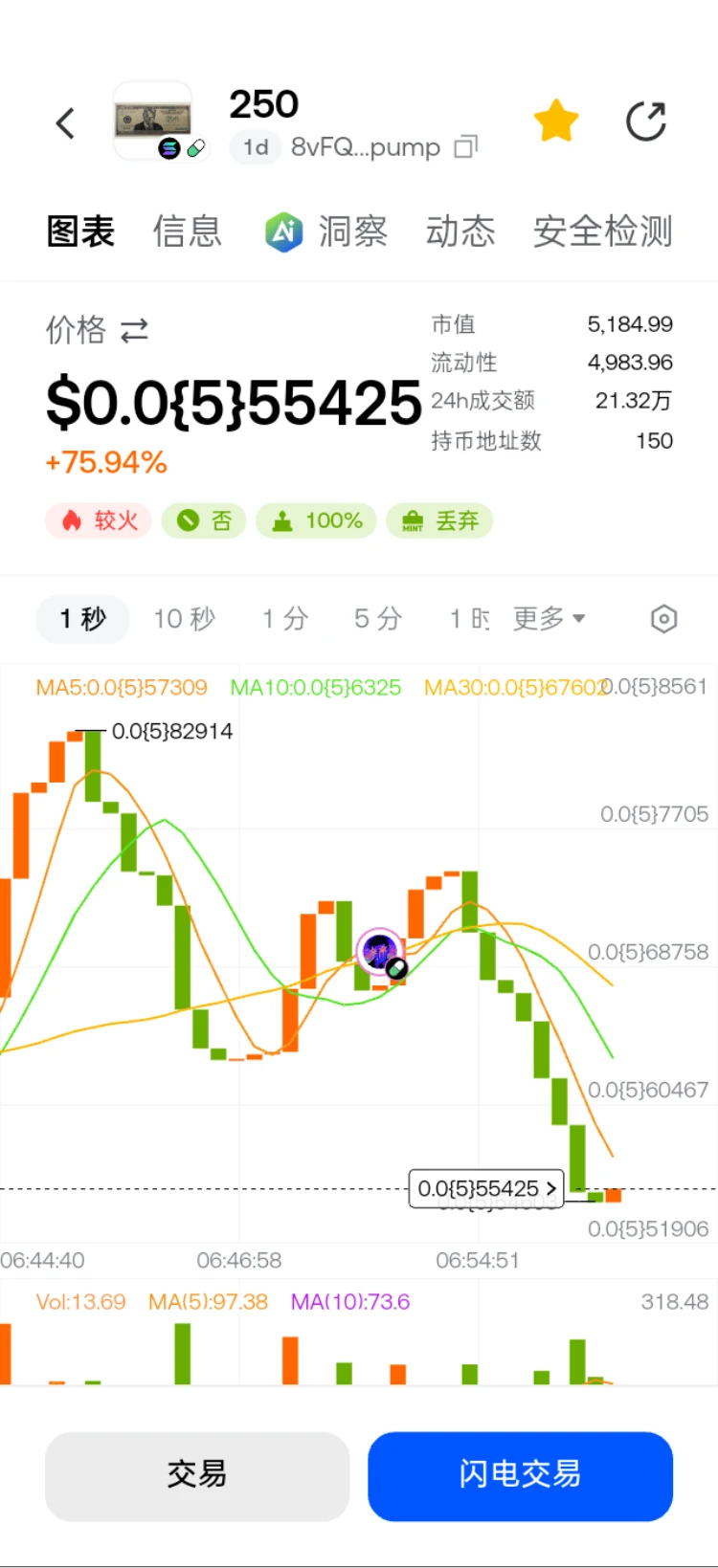Switch to the 信息 tab
The image size is (718, 1568).
click(x=188, y=232)
